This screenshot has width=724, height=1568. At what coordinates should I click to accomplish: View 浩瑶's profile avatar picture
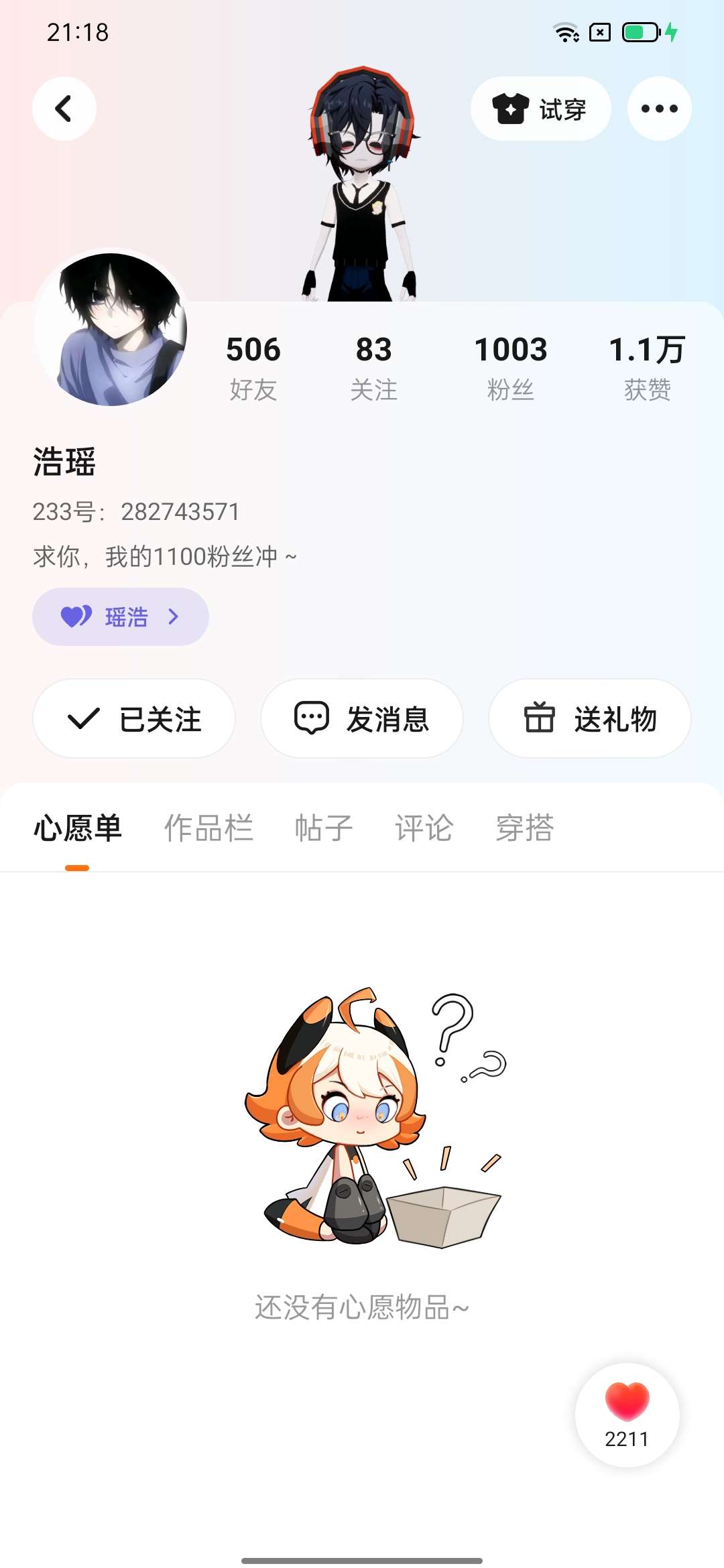[111, 328]
